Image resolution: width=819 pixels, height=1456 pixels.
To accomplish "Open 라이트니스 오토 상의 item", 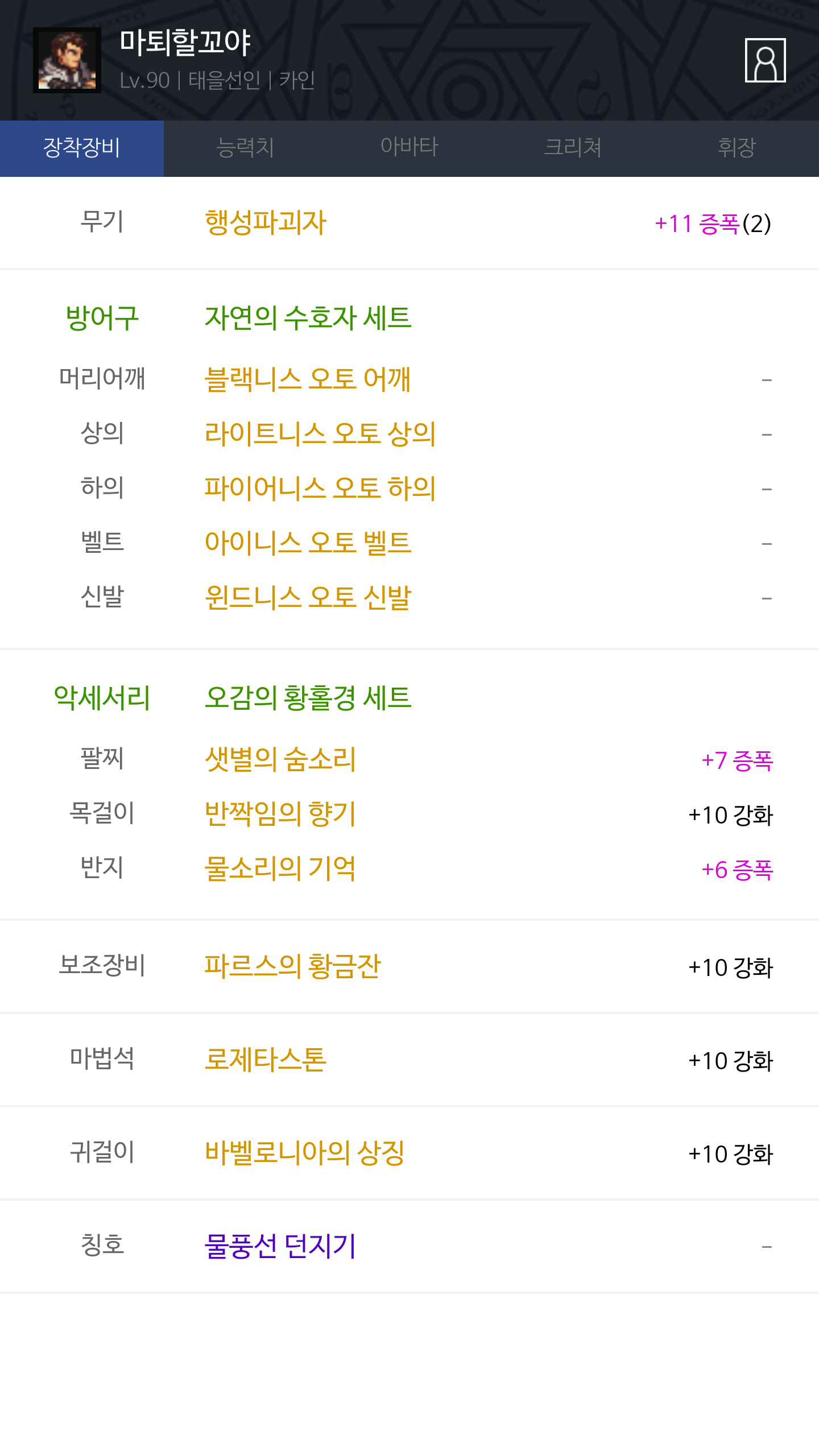I will coord(320,433).
